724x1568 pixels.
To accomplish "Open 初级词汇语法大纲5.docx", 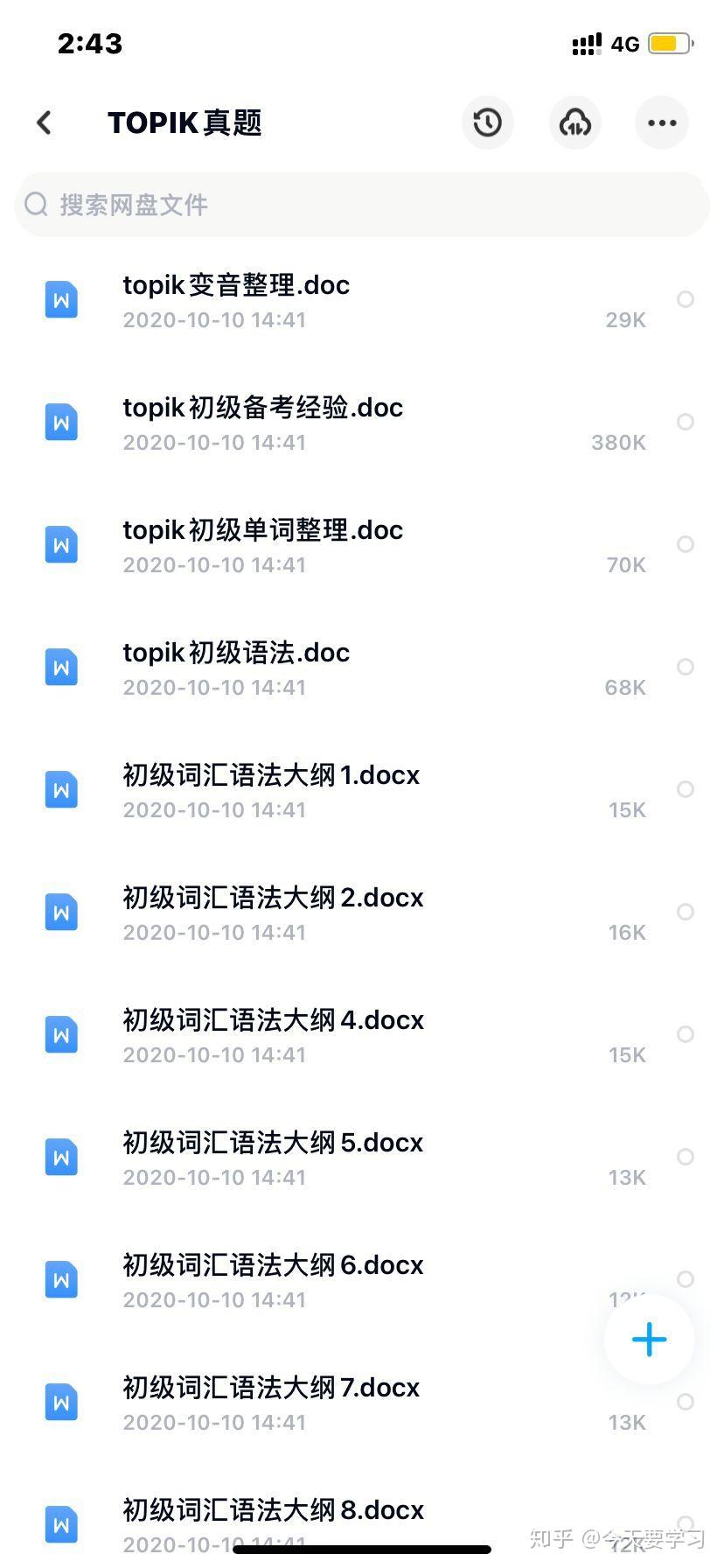I will coord(273,1143).
